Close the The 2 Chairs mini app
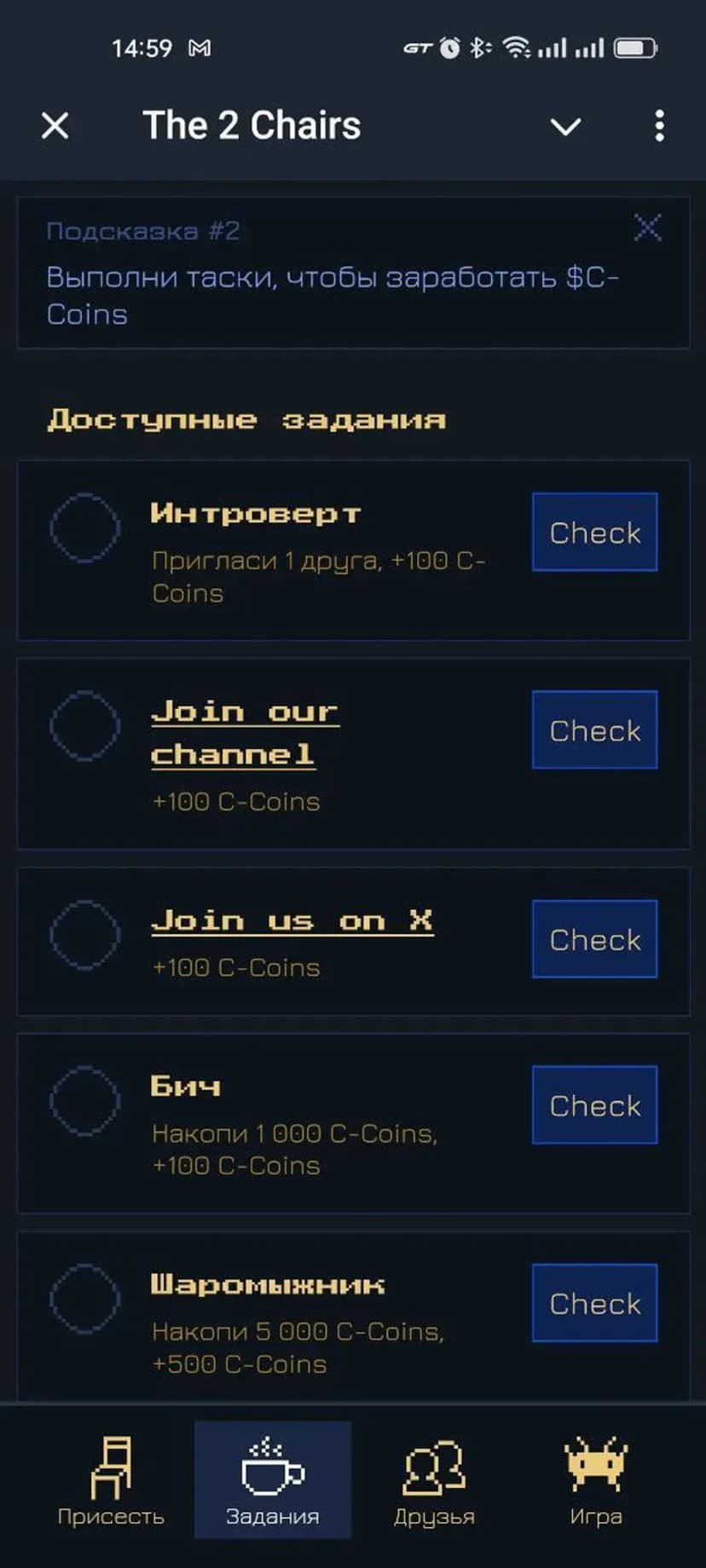The width and height of the screenshot is (706, 1568). [55, 126]
